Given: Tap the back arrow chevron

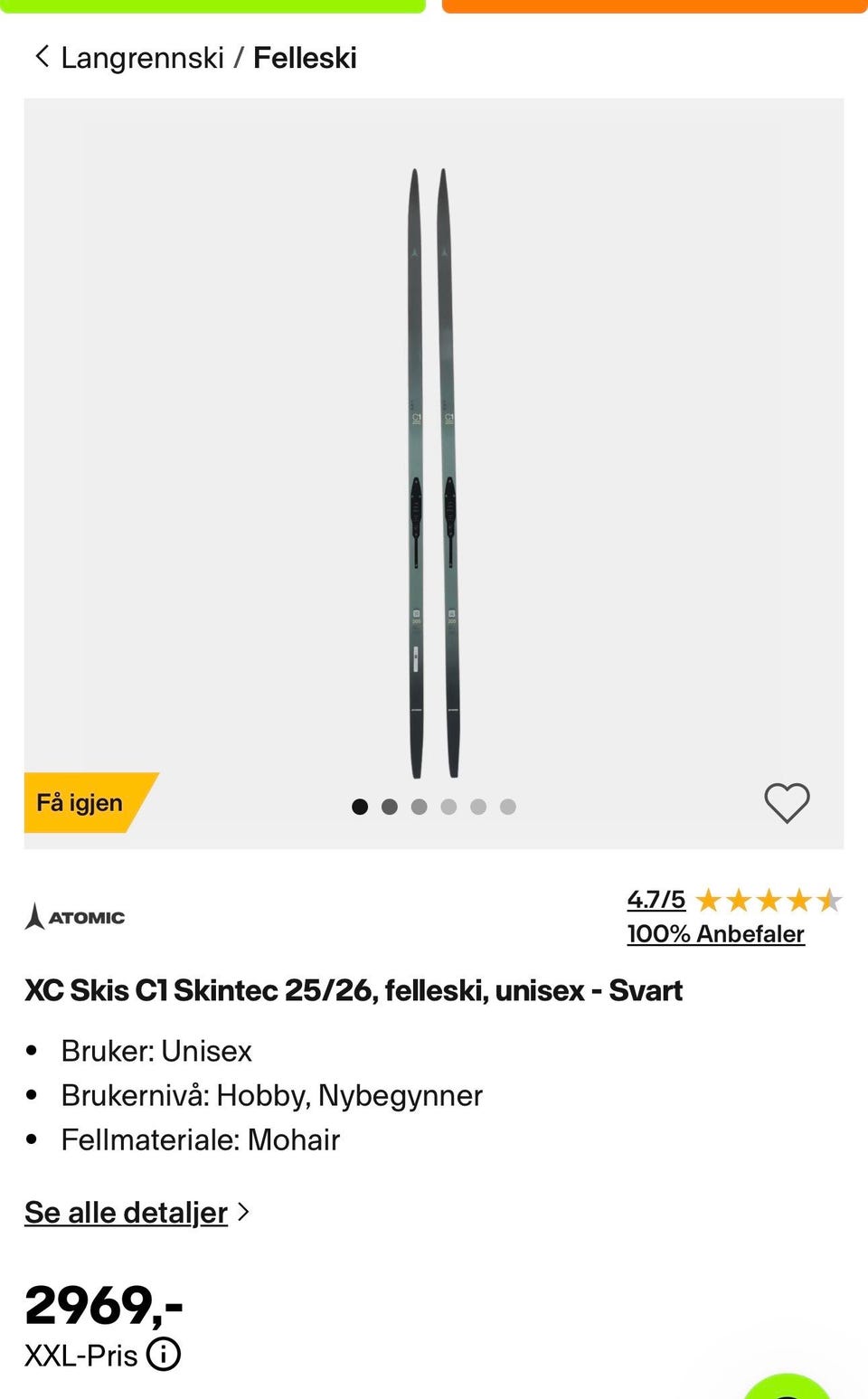Looking at the screenshot, I should pos(40,57).
